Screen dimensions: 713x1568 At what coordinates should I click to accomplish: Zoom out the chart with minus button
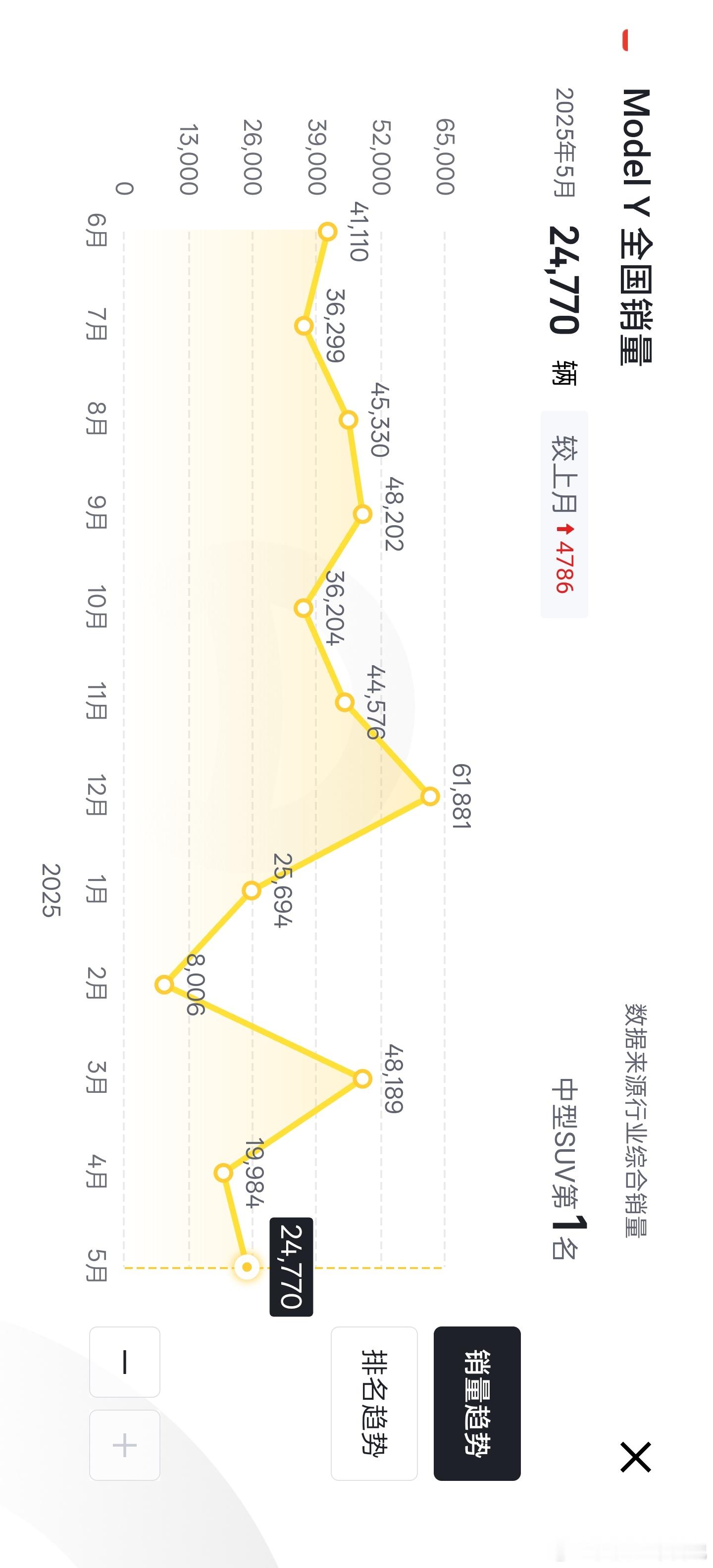pos(125,1362)
